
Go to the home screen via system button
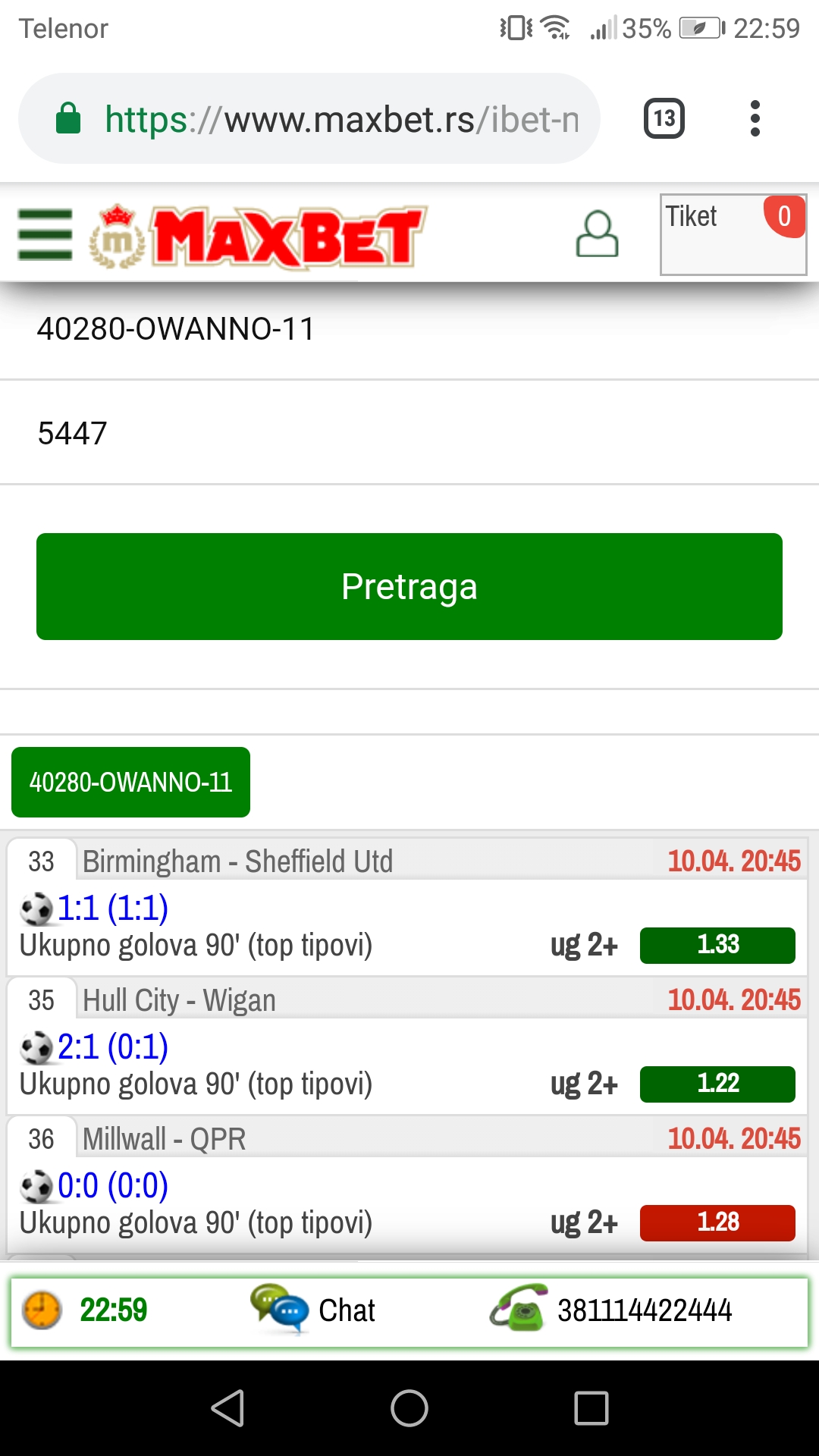409,1408
